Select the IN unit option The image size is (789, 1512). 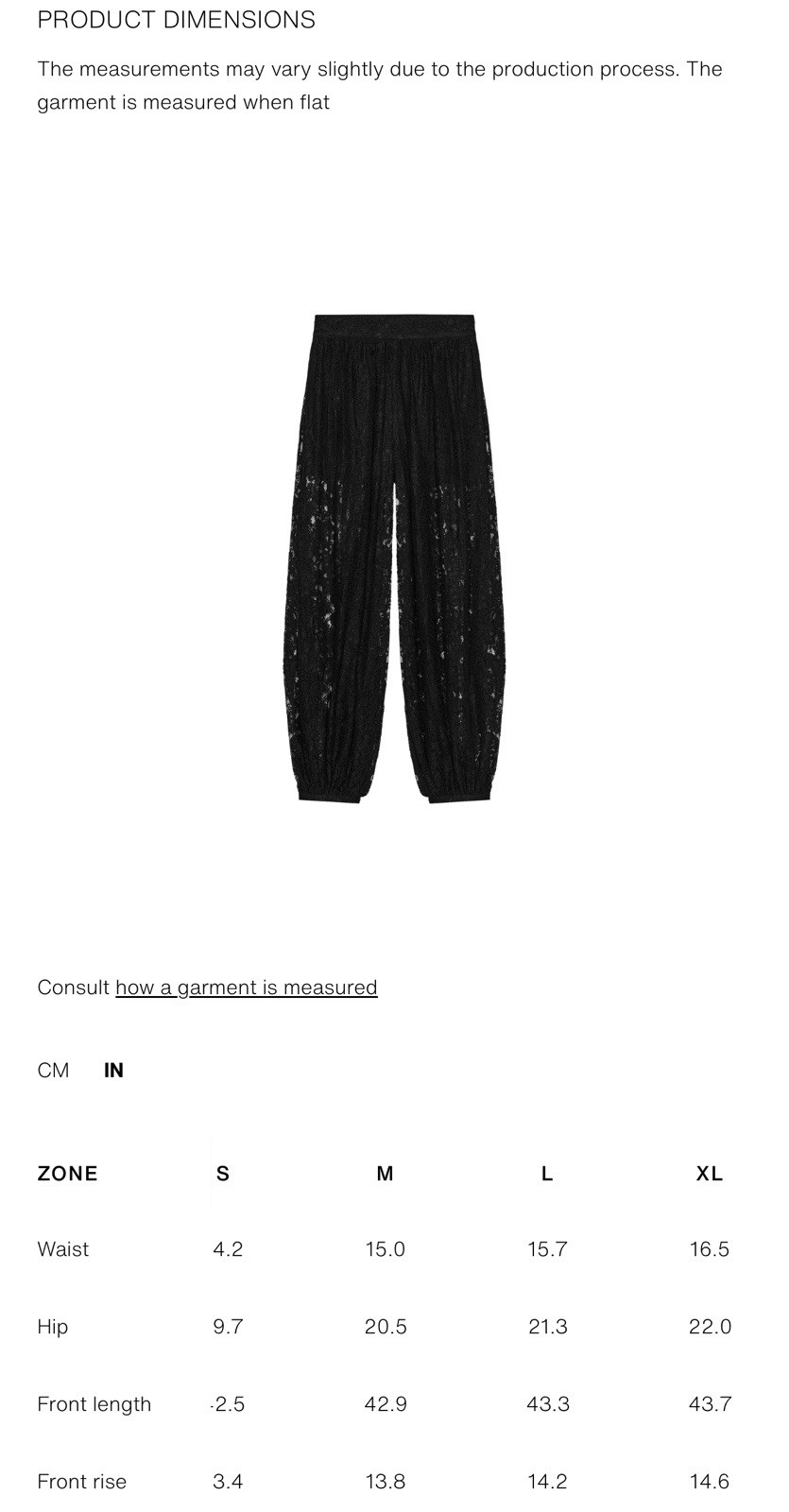[x=113, y=1070]
